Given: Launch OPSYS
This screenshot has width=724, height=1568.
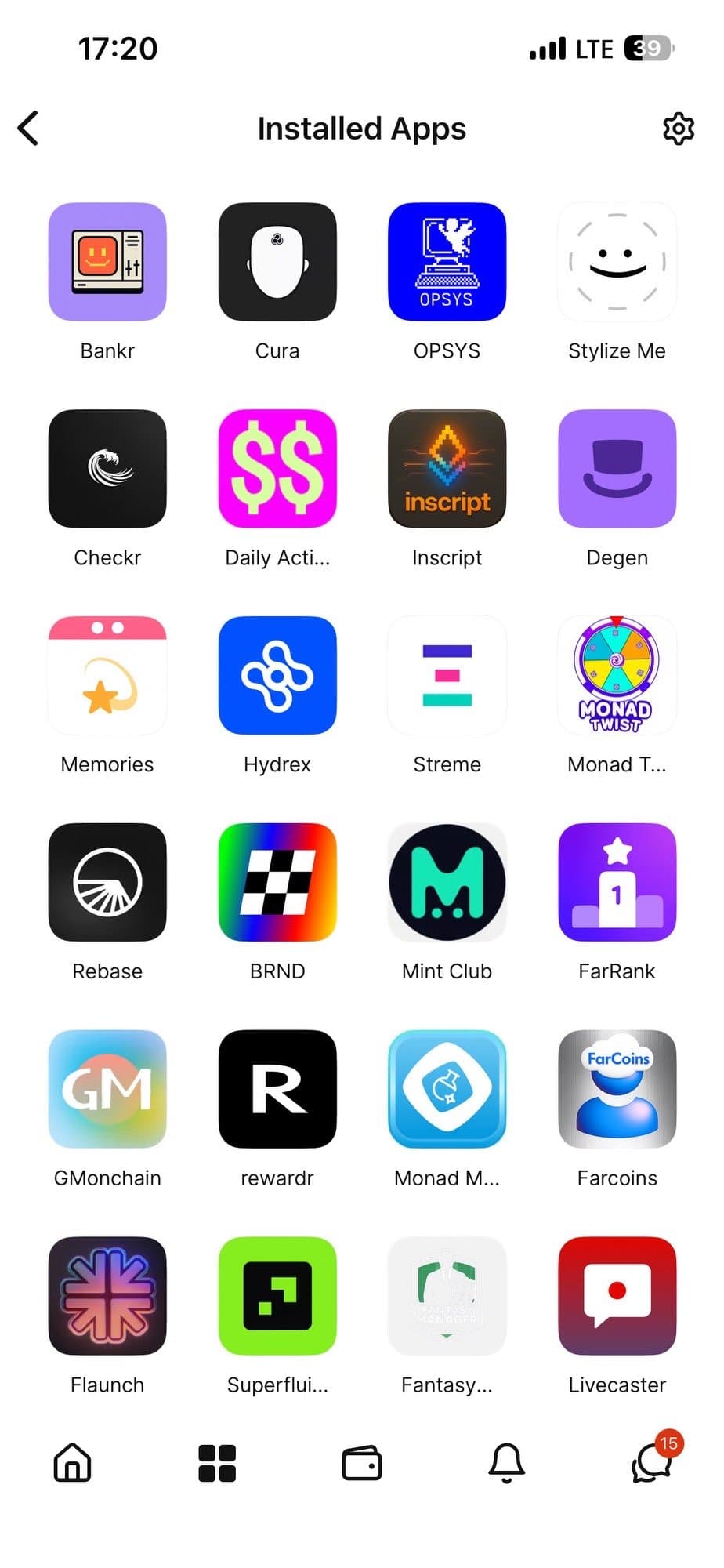Looking at the screenshot, I should click(447, 262).
